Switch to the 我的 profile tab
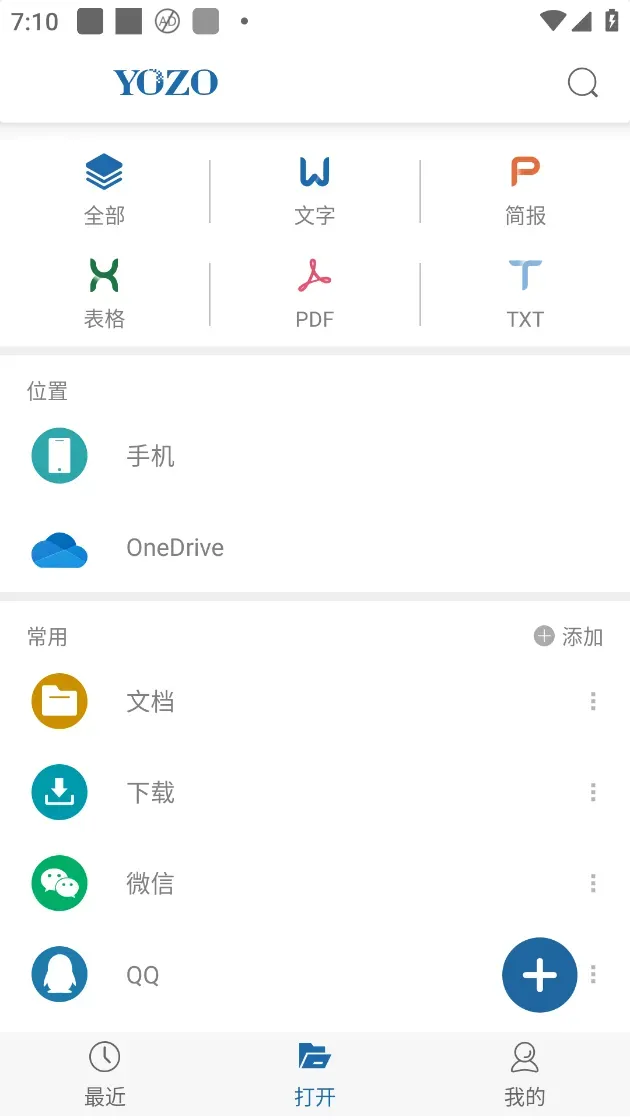 tap(524, 1075)
